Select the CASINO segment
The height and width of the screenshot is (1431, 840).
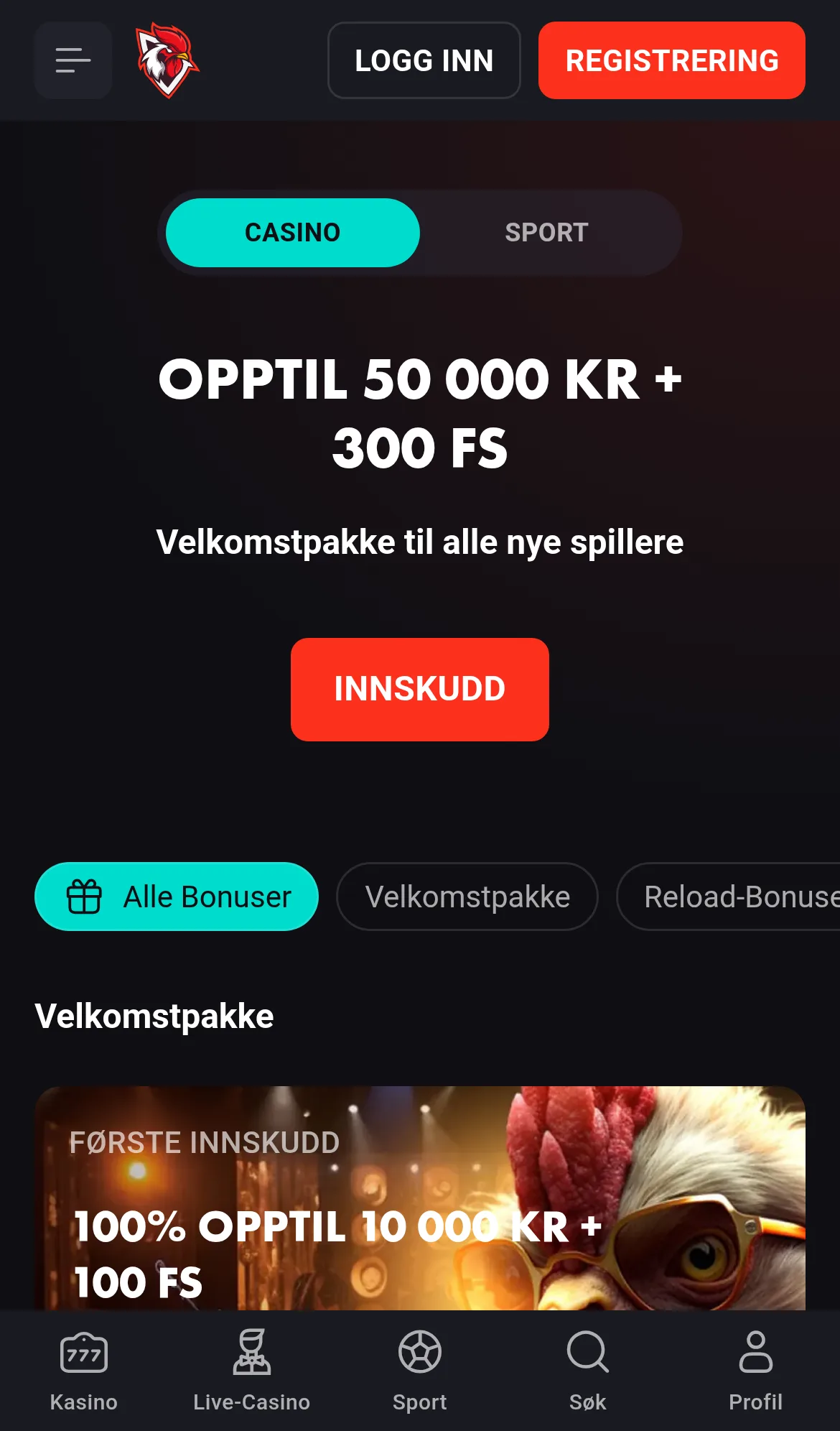pos(293,233)
